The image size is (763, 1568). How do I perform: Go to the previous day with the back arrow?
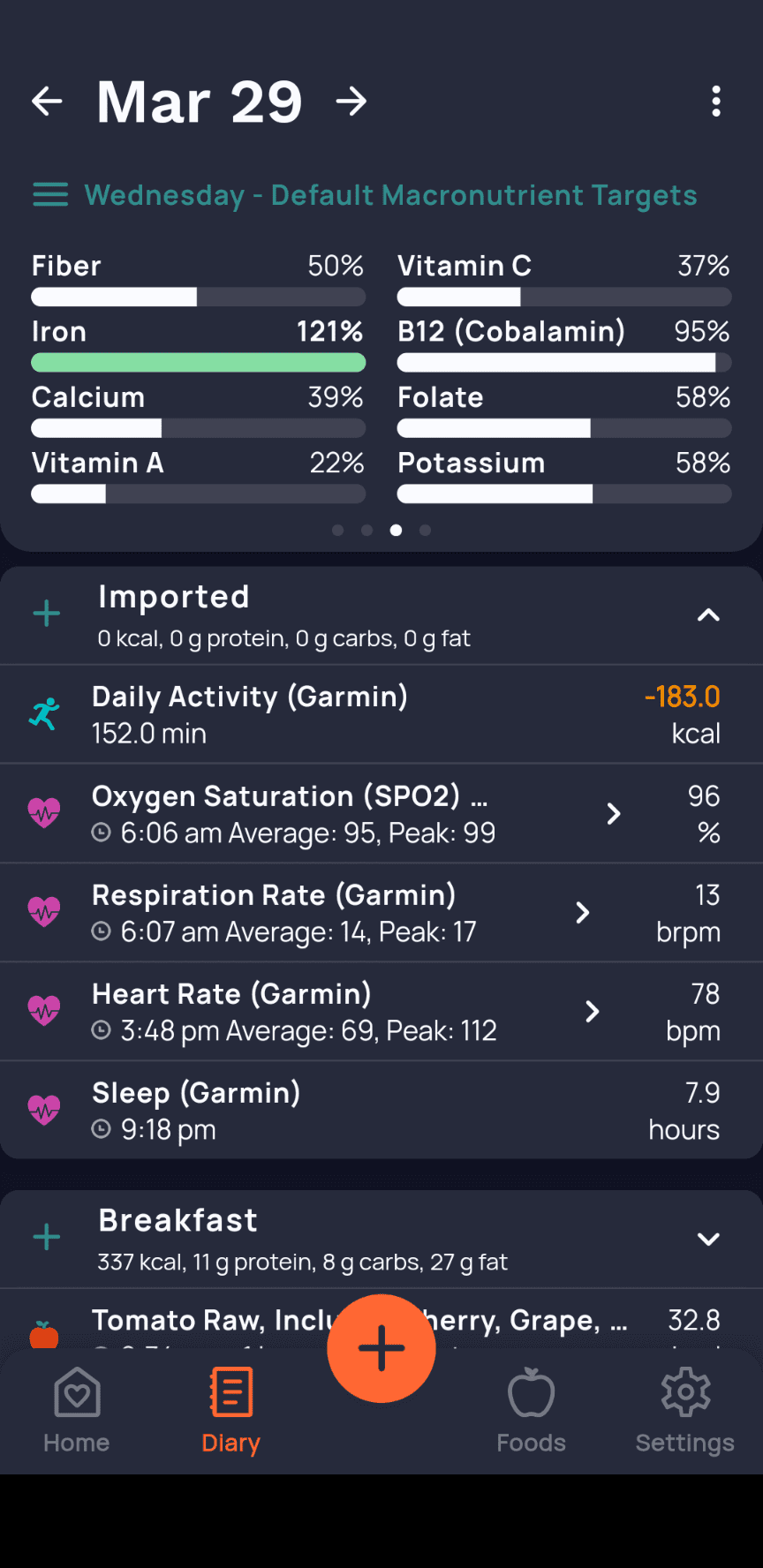point(47,101)
